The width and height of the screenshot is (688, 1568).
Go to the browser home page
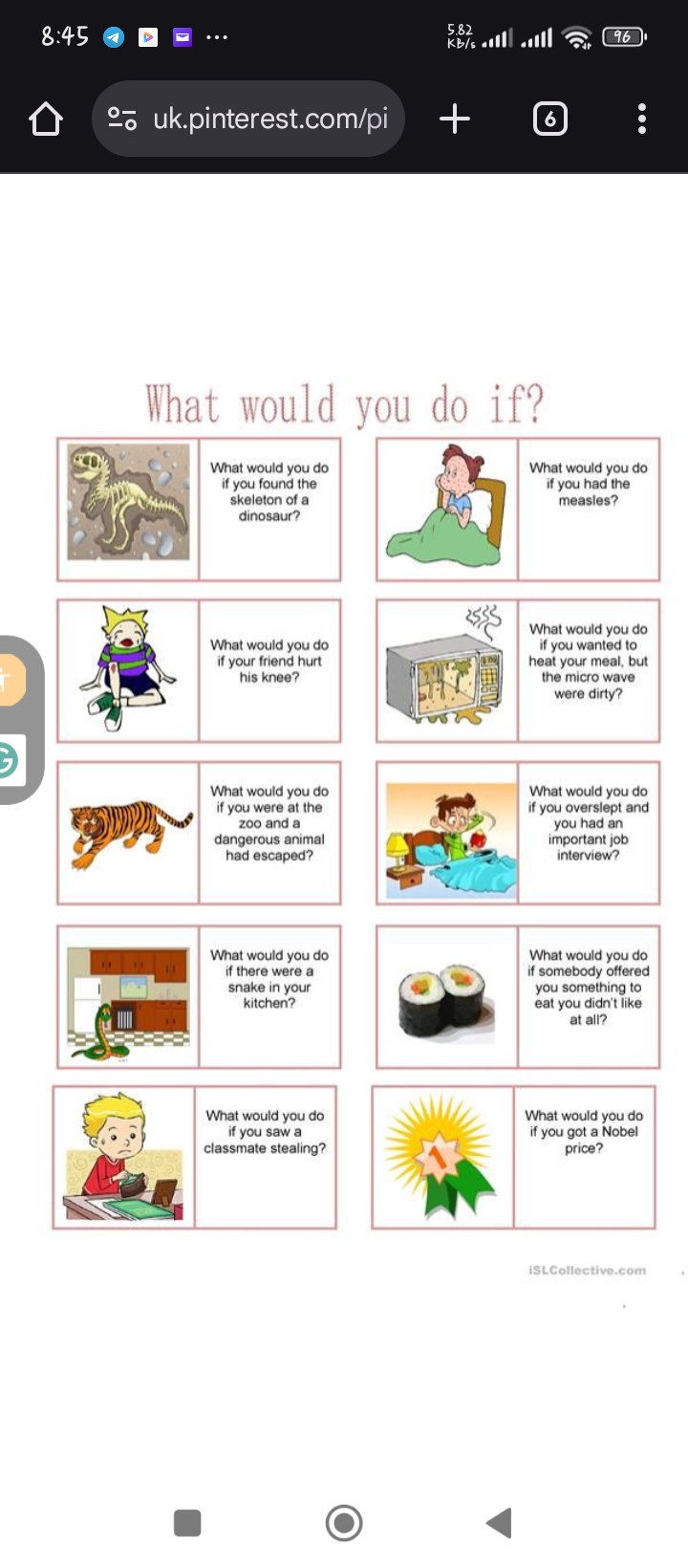point(45,120)
